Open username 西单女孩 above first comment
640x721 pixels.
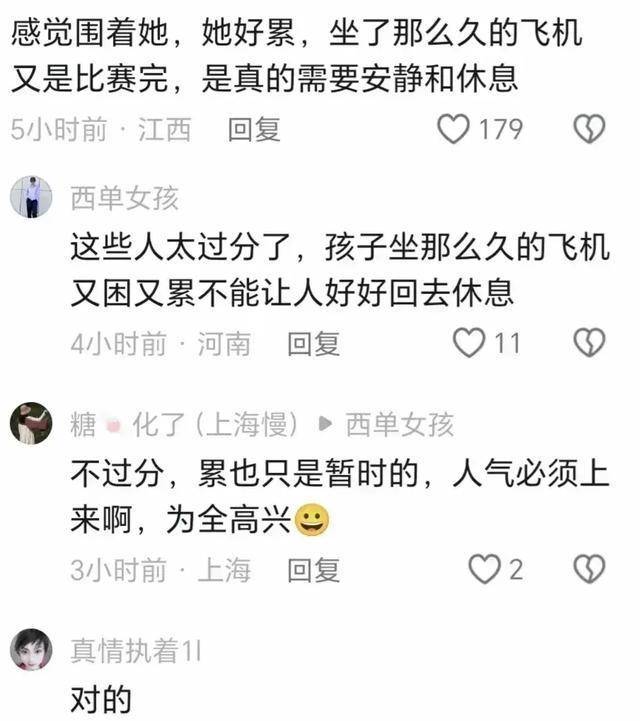click(x=124, y=198)
